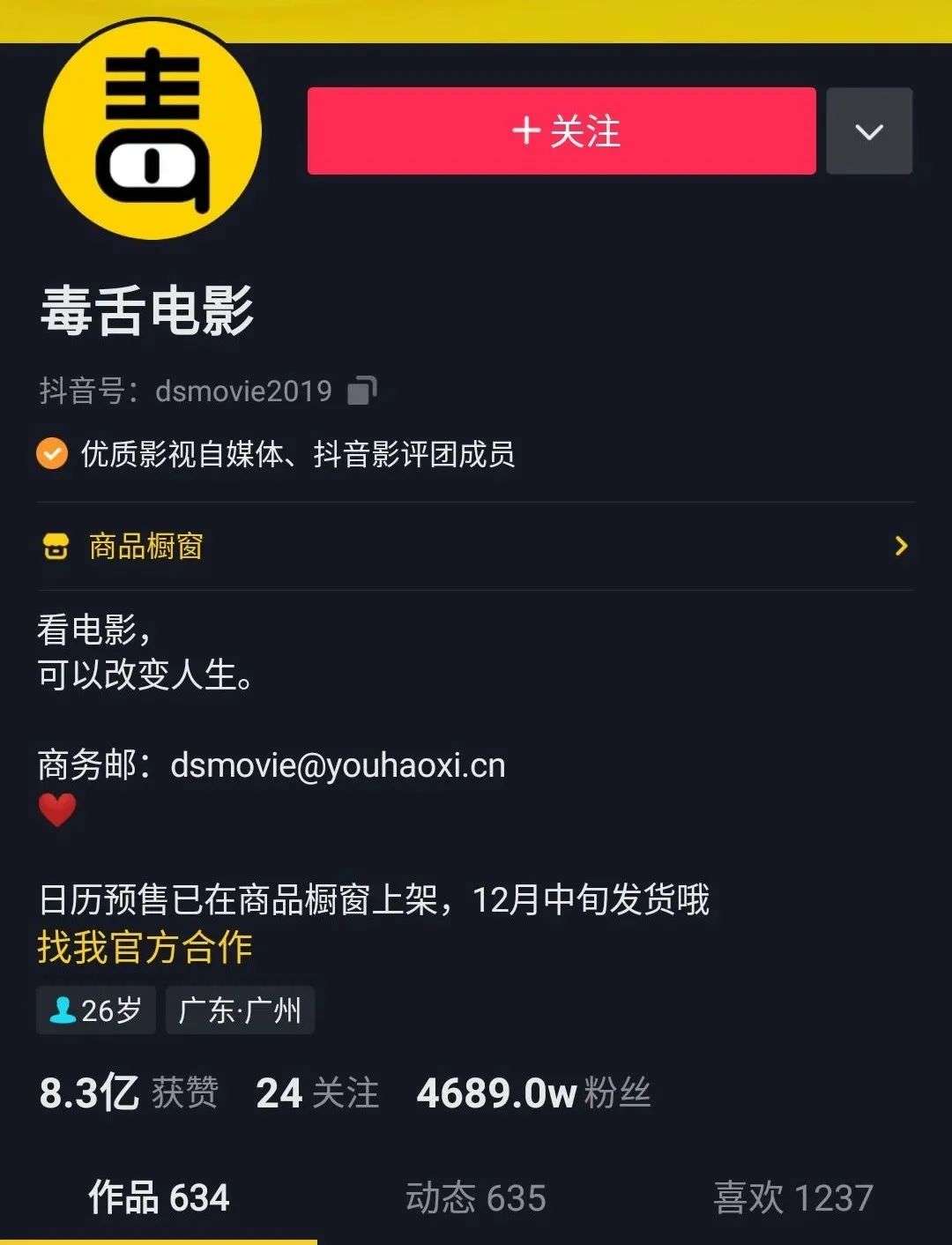Switch to the 动态 635 tab
The width and height of the screenshot is (952, 1245).
point(476,1197)
